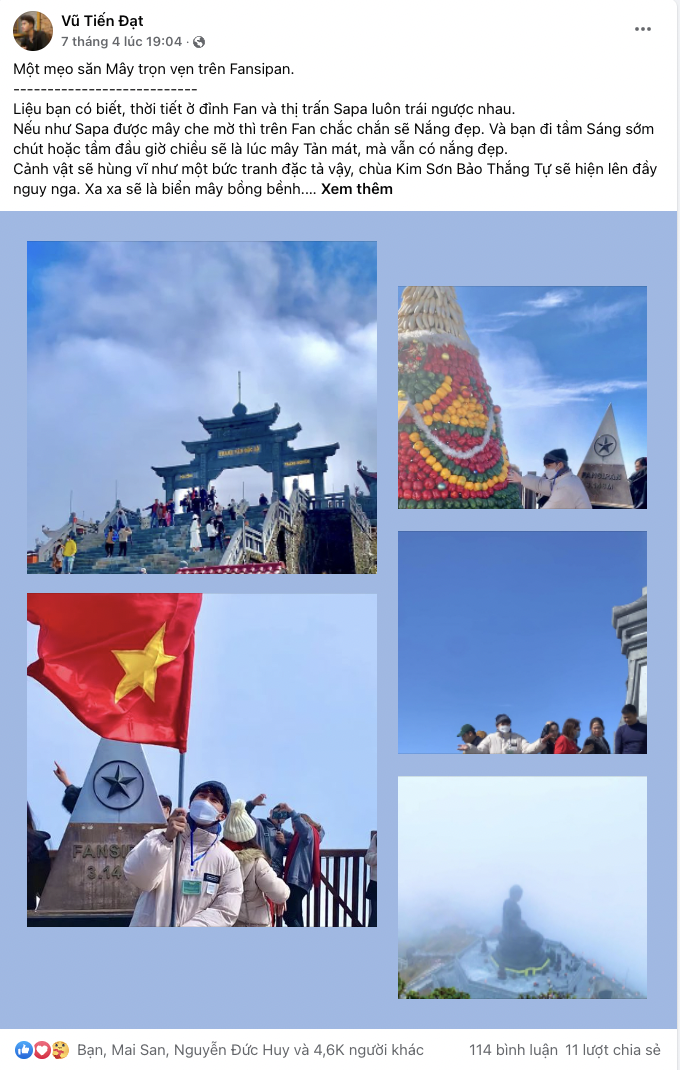The height and width of the screenshot is (1070, 680).
Task: Open the fruit tower photo
Action: point(522,397)
